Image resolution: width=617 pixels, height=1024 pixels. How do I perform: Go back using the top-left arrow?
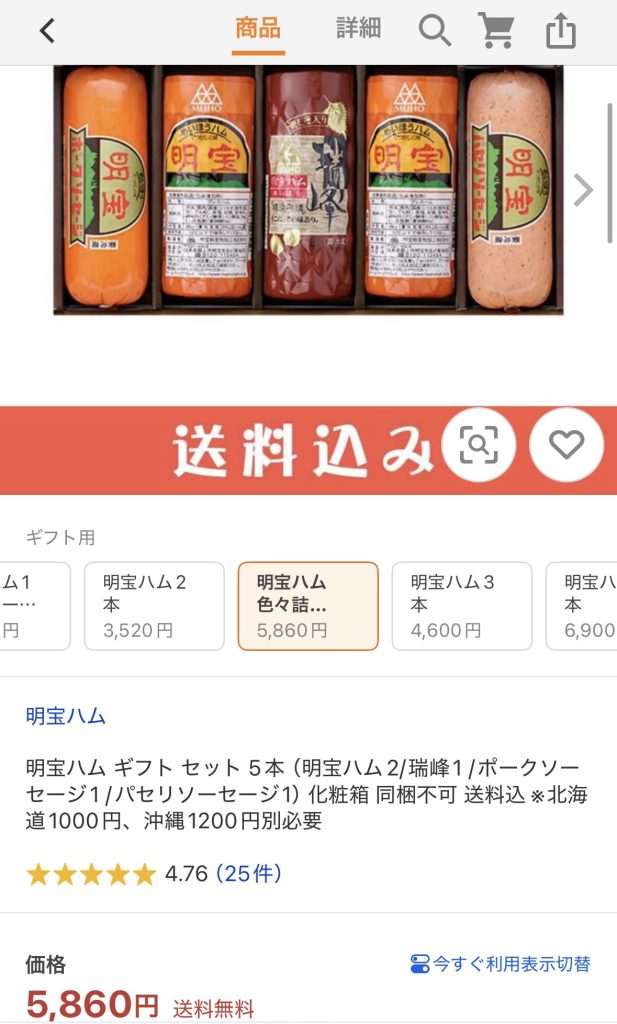click(x=47, y=31)
